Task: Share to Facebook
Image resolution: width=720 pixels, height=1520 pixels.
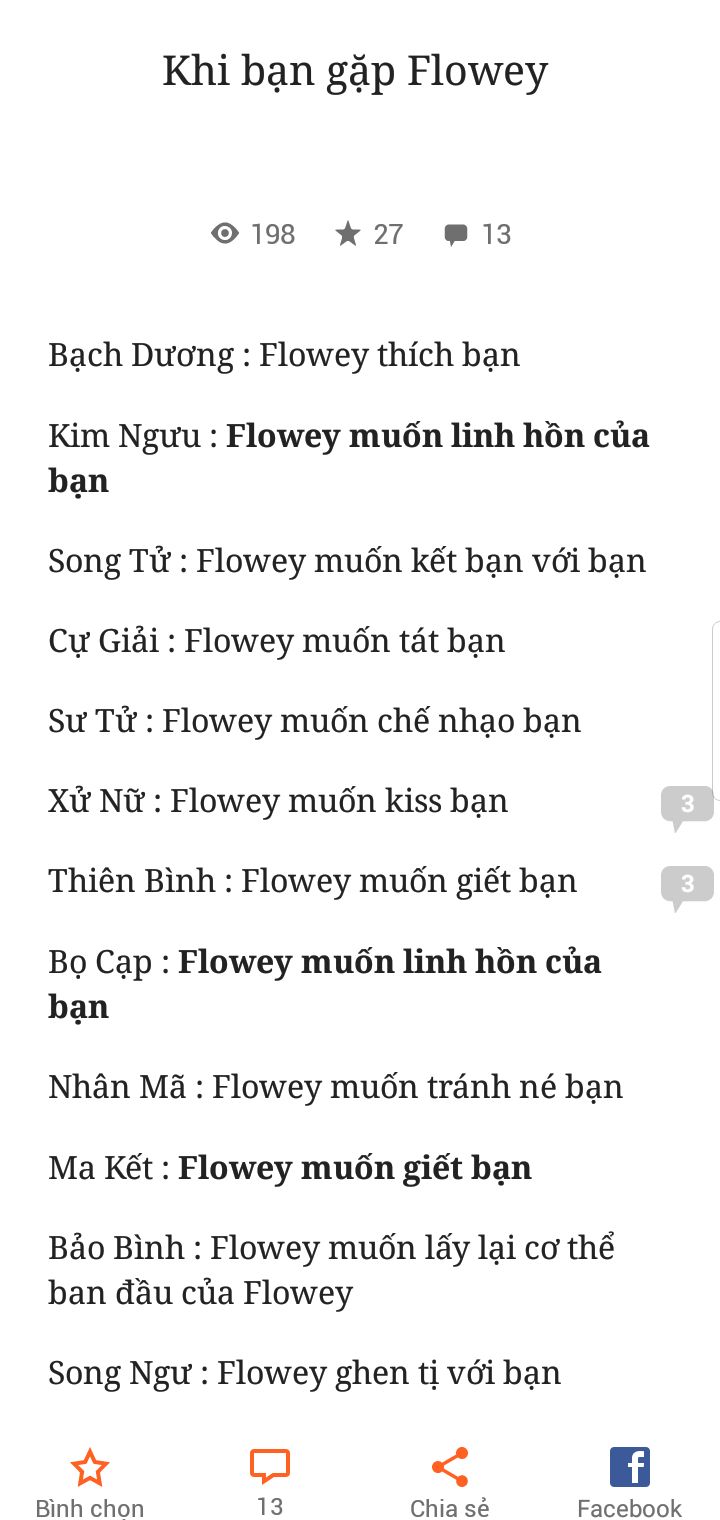Action: [630, 1482]
